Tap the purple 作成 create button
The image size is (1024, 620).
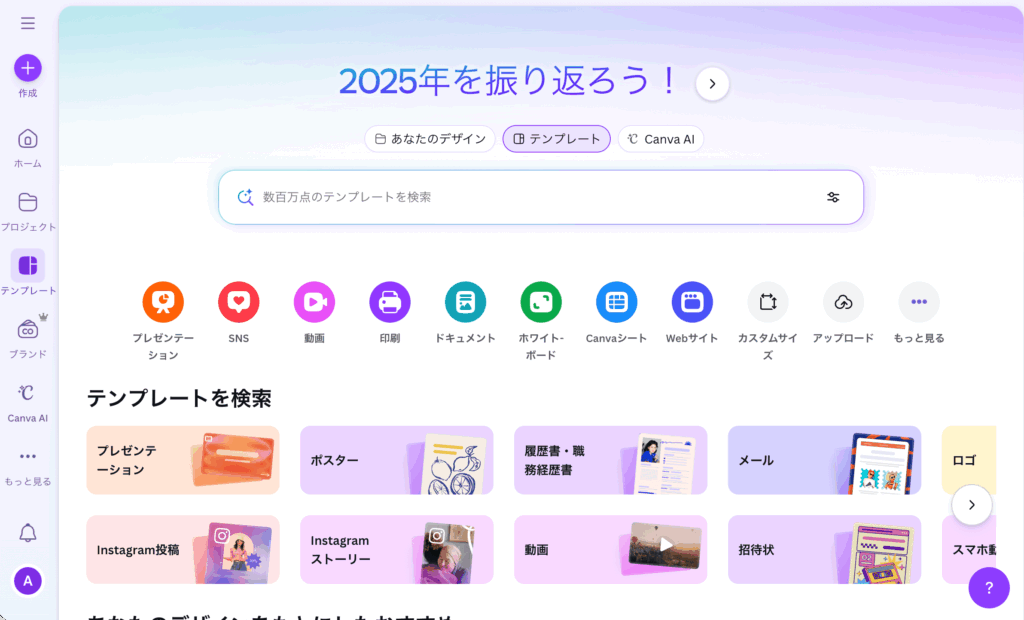click(x=28, y=68)
